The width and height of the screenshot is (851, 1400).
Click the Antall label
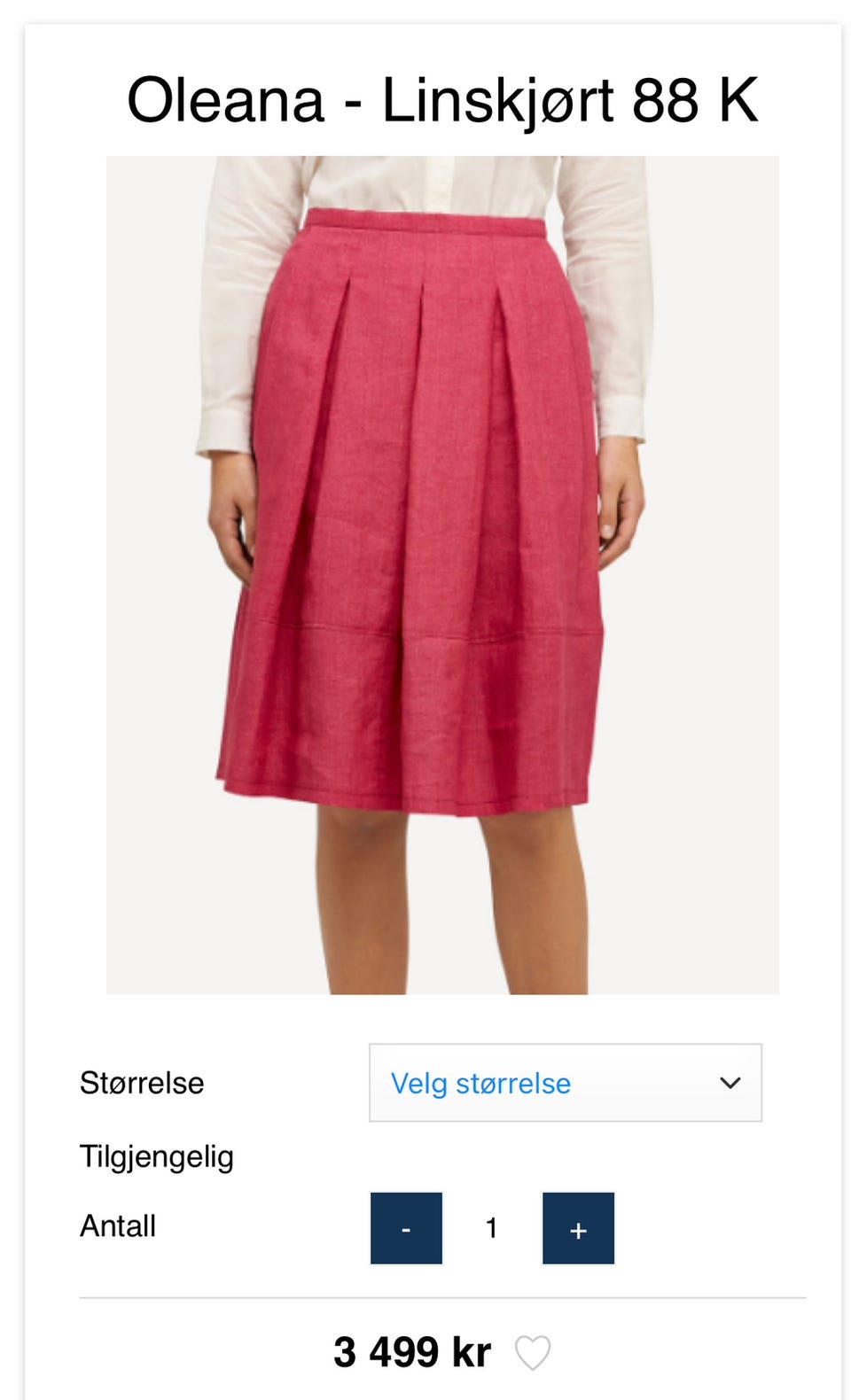pyautogui.click(x=117, y=1226)
